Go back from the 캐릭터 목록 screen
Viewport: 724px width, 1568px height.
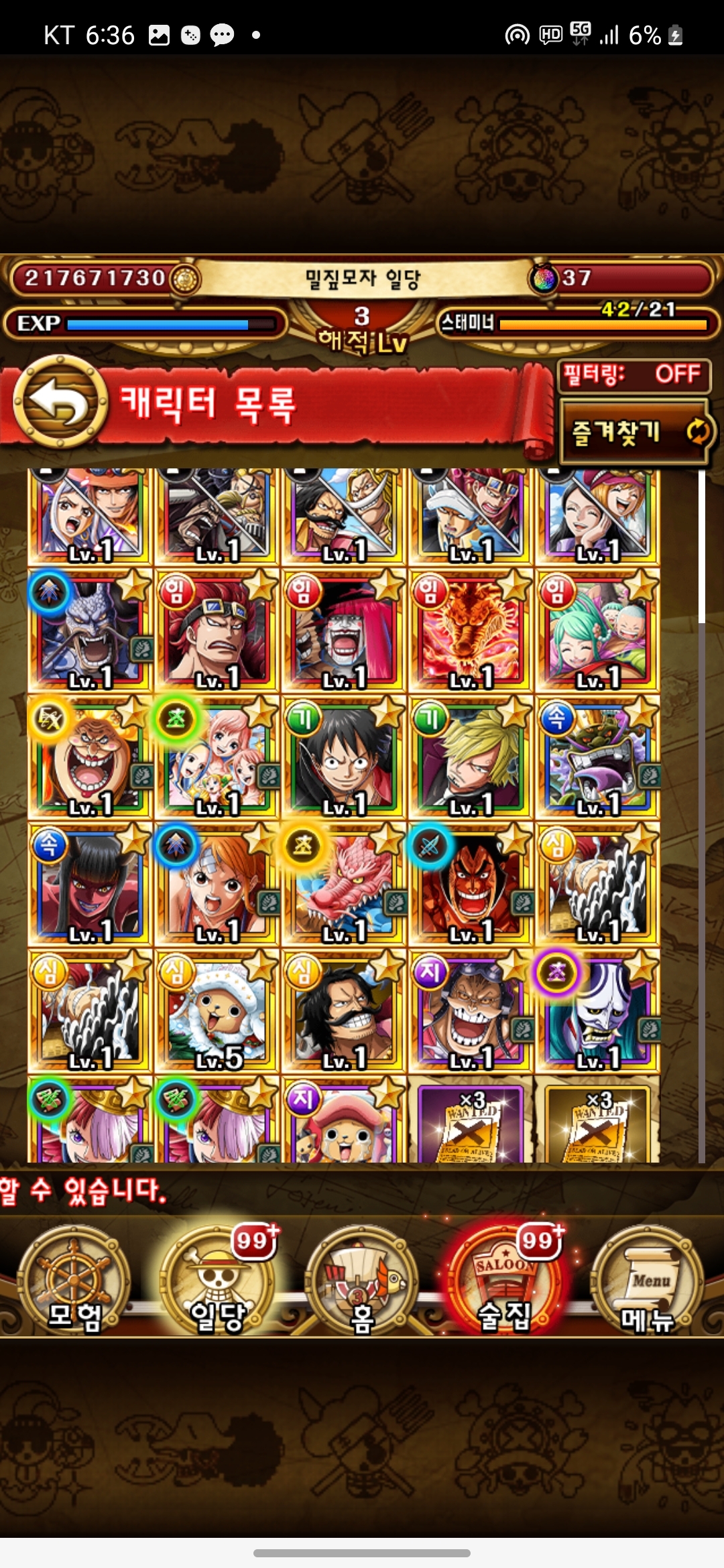(x=60, y=402)
